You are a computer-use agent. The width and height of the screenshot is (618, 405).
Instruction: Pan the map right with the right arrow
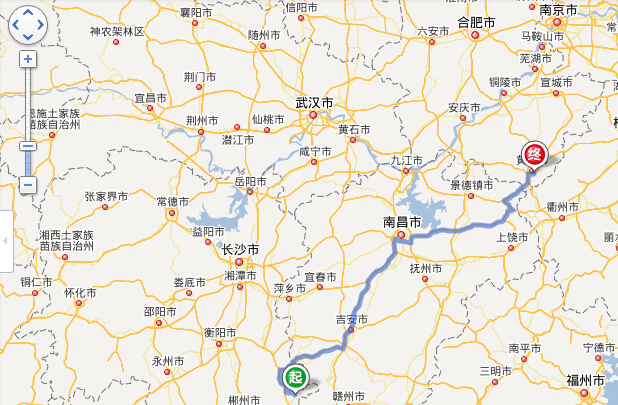click(40, 22)
